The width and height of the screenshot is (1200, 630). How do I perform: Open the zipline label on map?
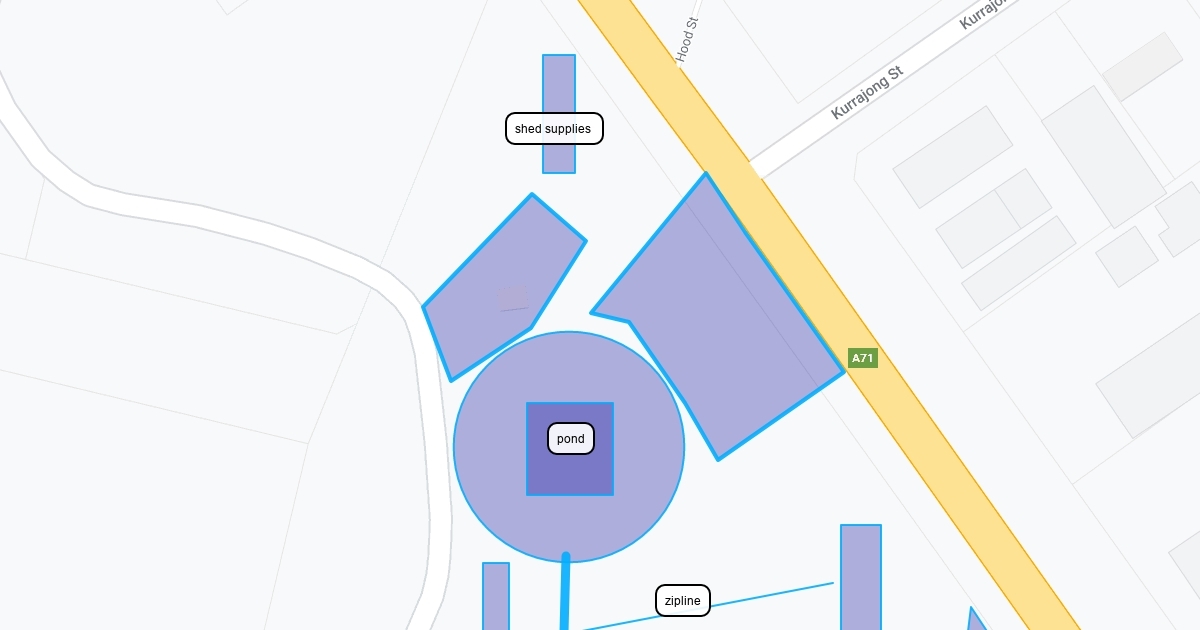(683, 601)
